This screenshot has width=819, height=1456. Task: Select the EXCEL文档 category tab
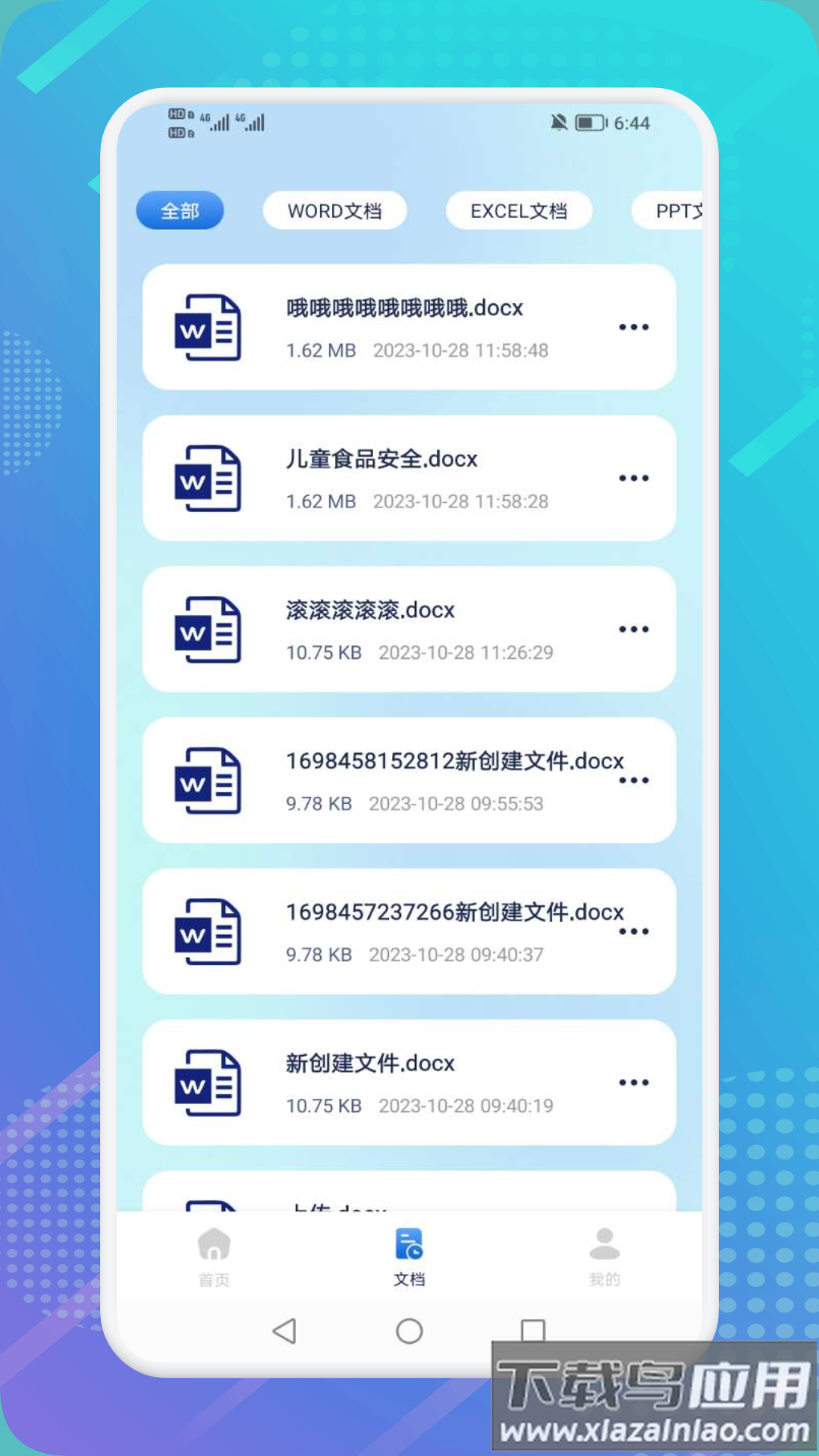[519, 211]
